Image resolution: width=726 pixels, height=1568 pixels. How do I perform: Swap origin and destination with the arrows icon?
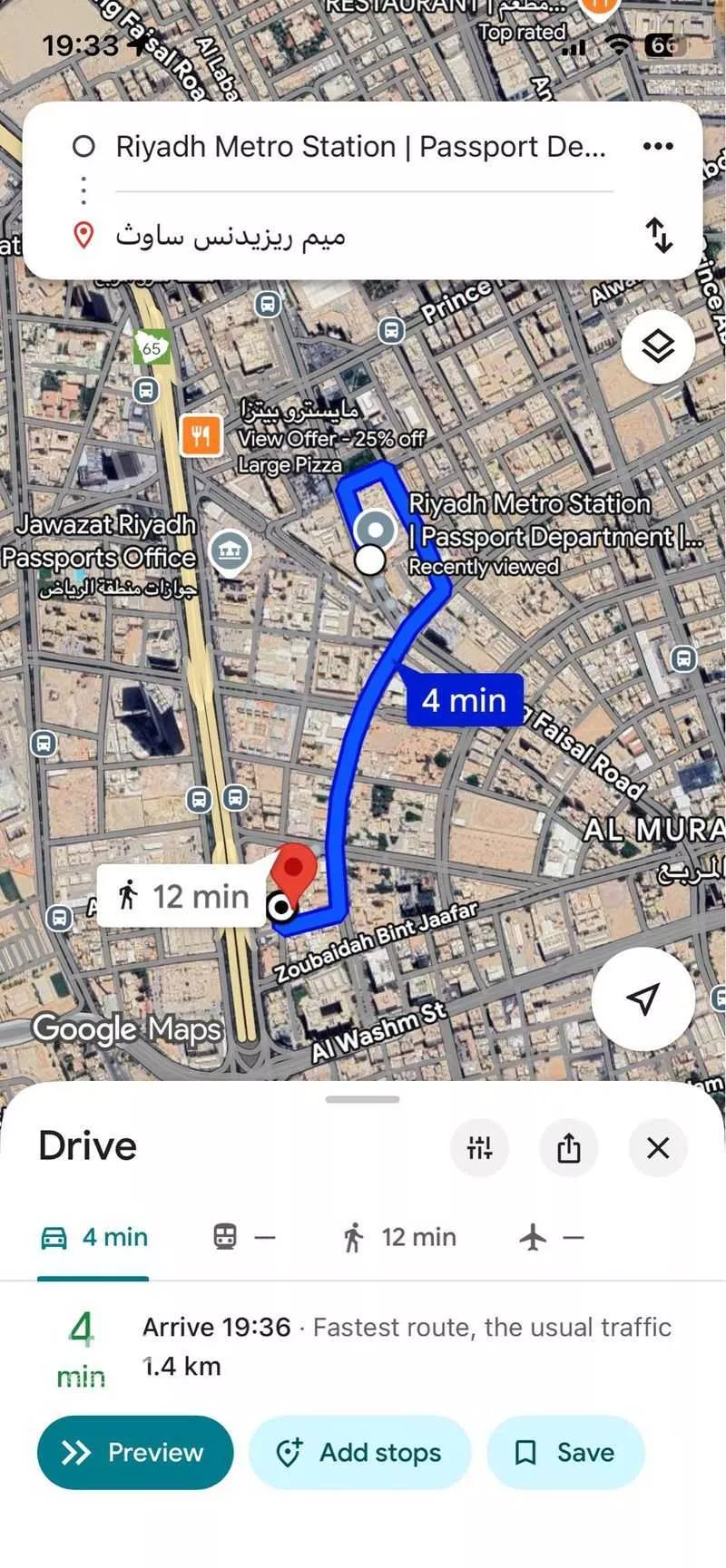pyautogui.click(x=660, y=235)
